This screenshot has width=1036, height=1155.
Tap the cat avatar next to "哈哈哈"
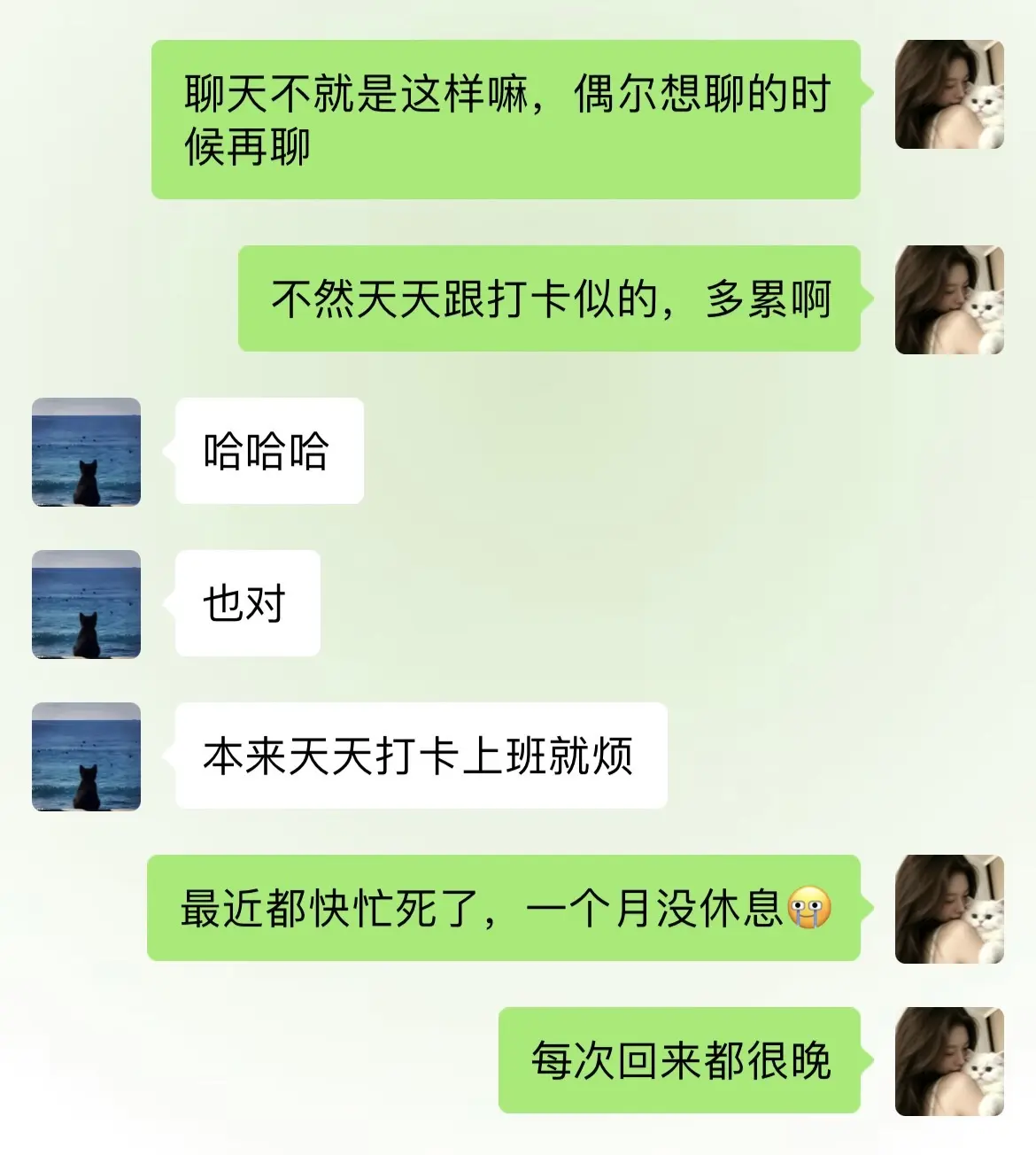pyautogui.click(x=86, y=452)
